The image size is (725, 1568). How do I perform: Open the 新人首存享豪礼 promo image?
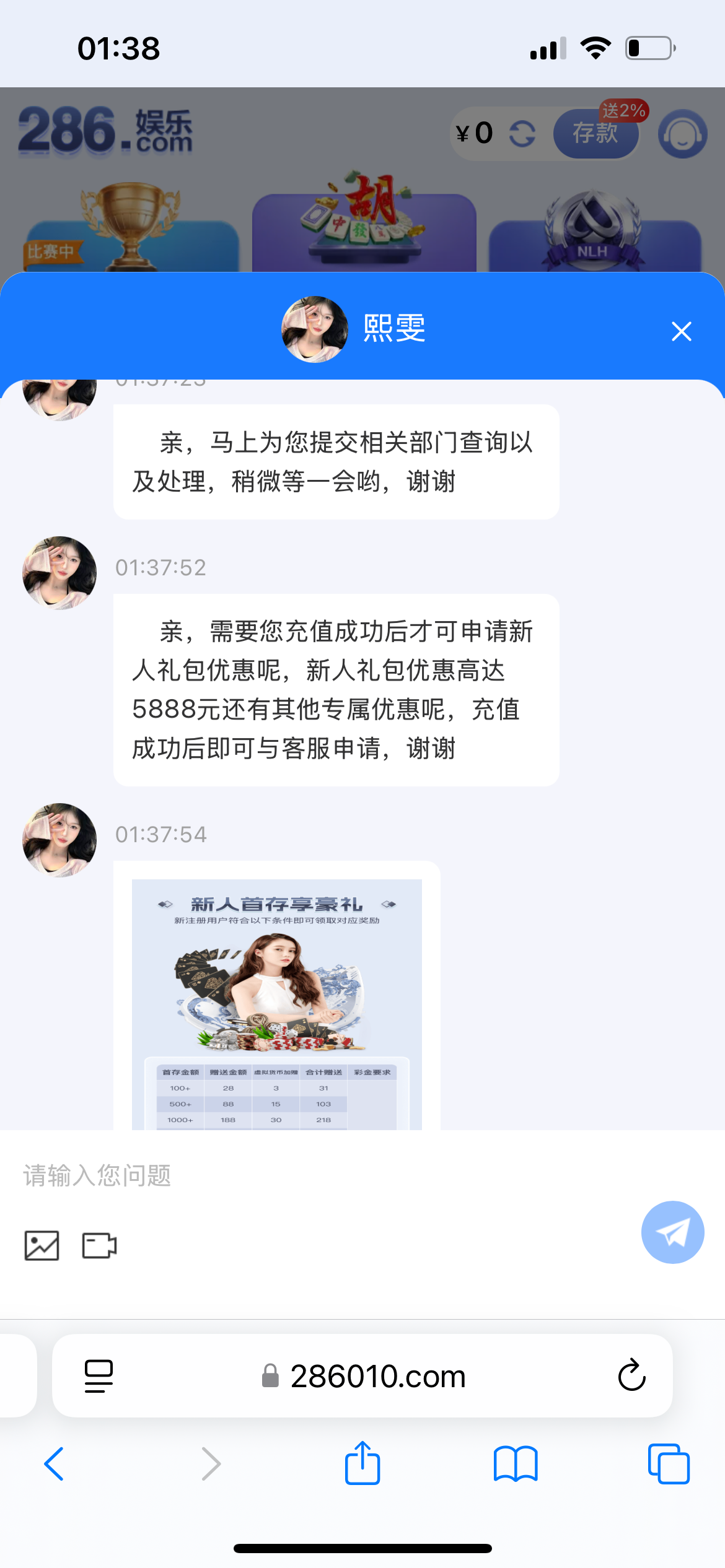276,1003
